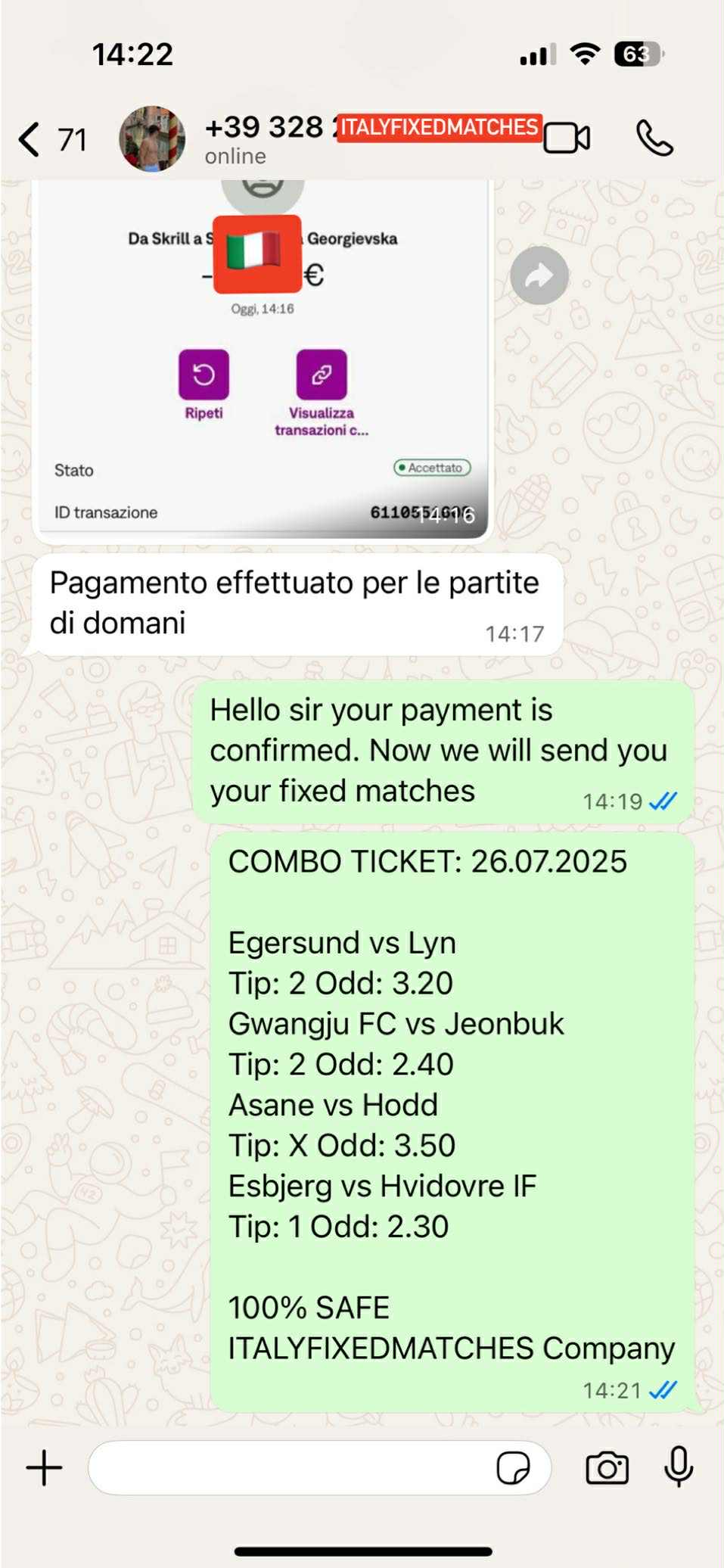
Task: Open the contact's profile picture
Action: [152, 138]
